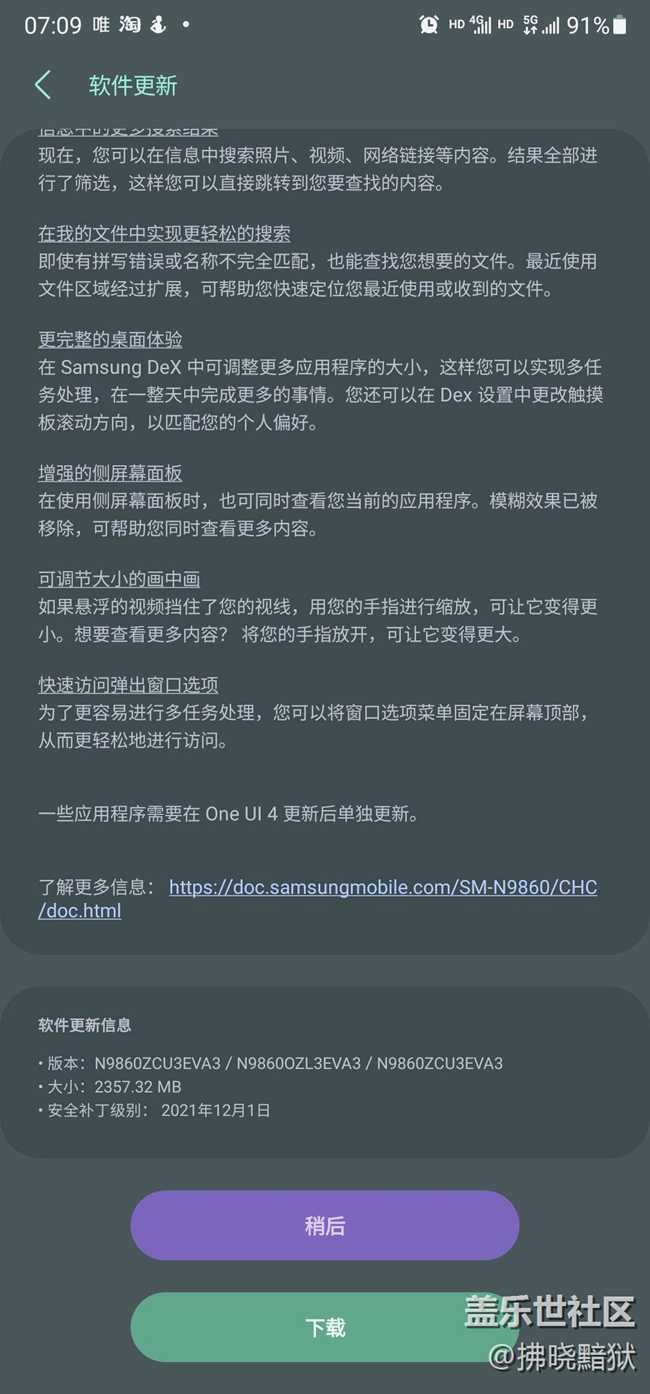Go back from the 软件更新 screen
650x1394 pixels.
click(x=43, y=85)
